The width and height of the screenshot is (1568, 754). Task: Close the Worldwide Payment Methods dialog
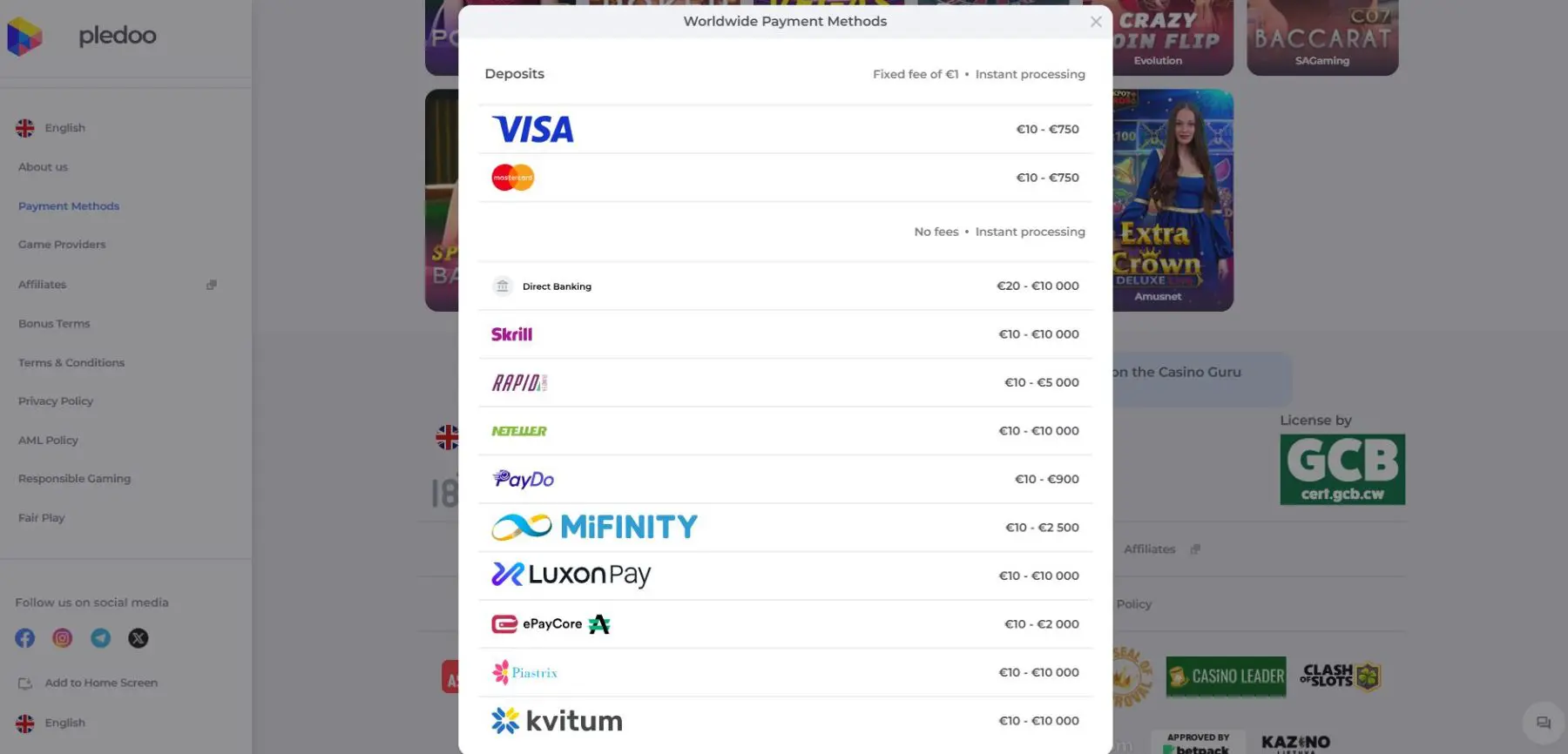point(1096,22)
